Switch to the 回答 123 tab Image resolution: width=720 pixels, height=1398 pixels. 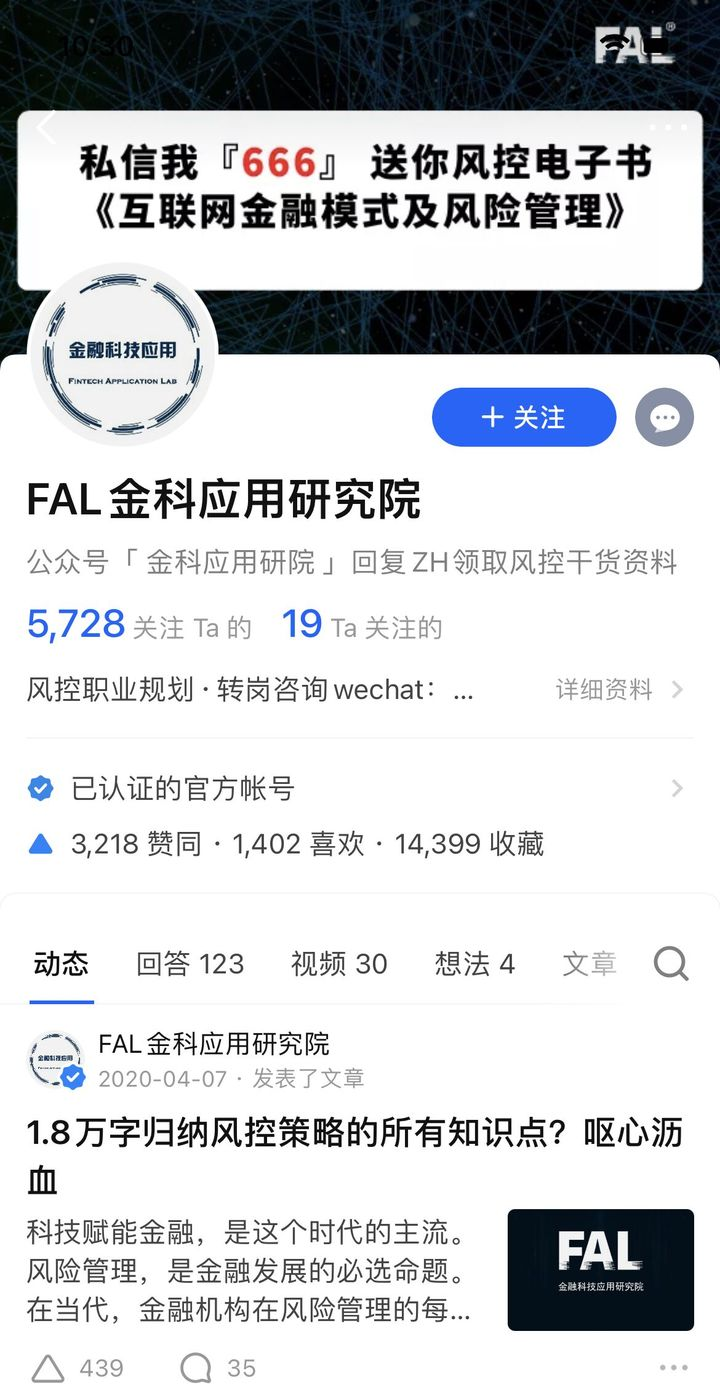(x=190, y=964)
